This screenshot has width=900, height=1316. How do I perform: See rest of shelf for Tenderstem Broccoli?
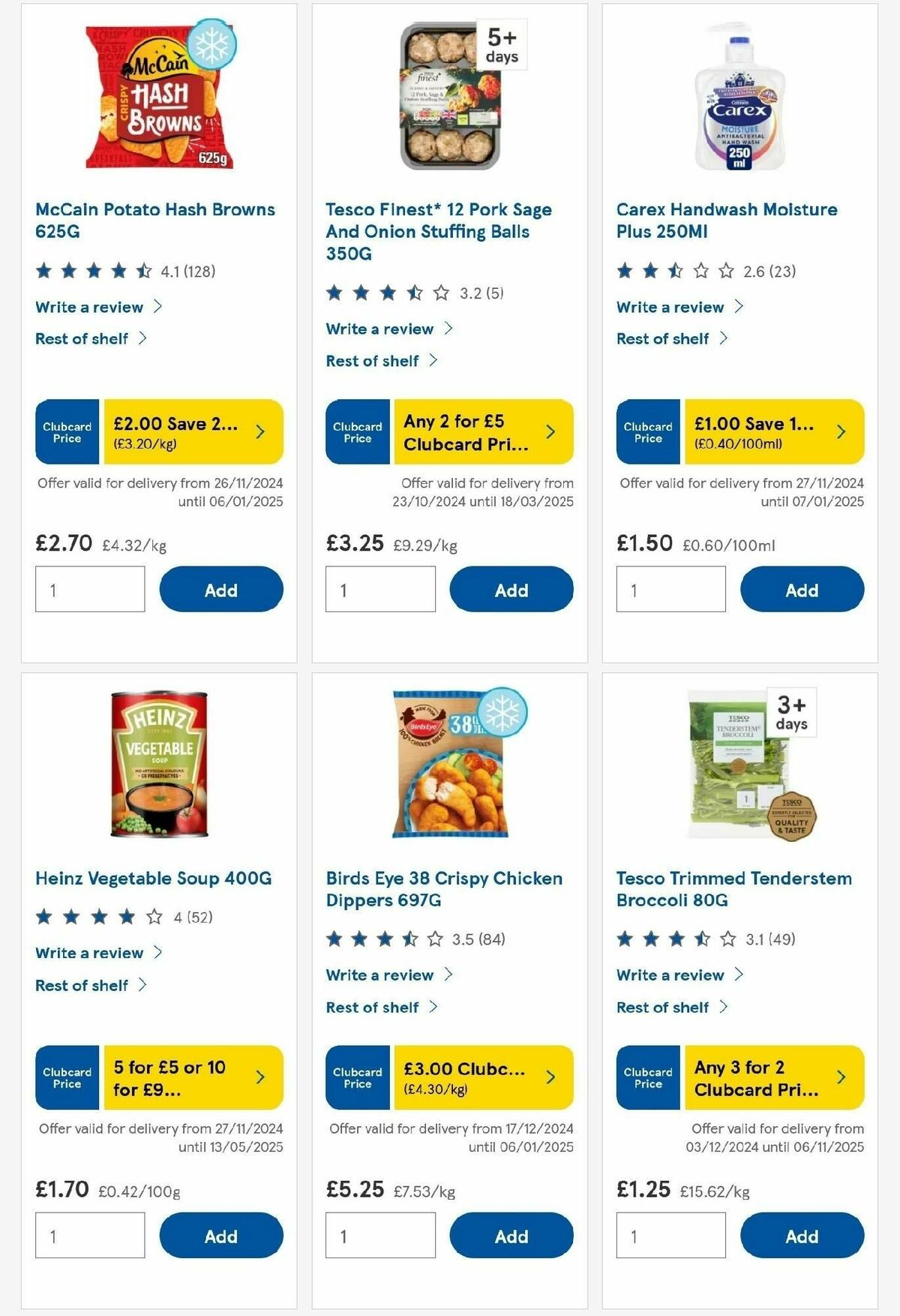point(663,1007)
